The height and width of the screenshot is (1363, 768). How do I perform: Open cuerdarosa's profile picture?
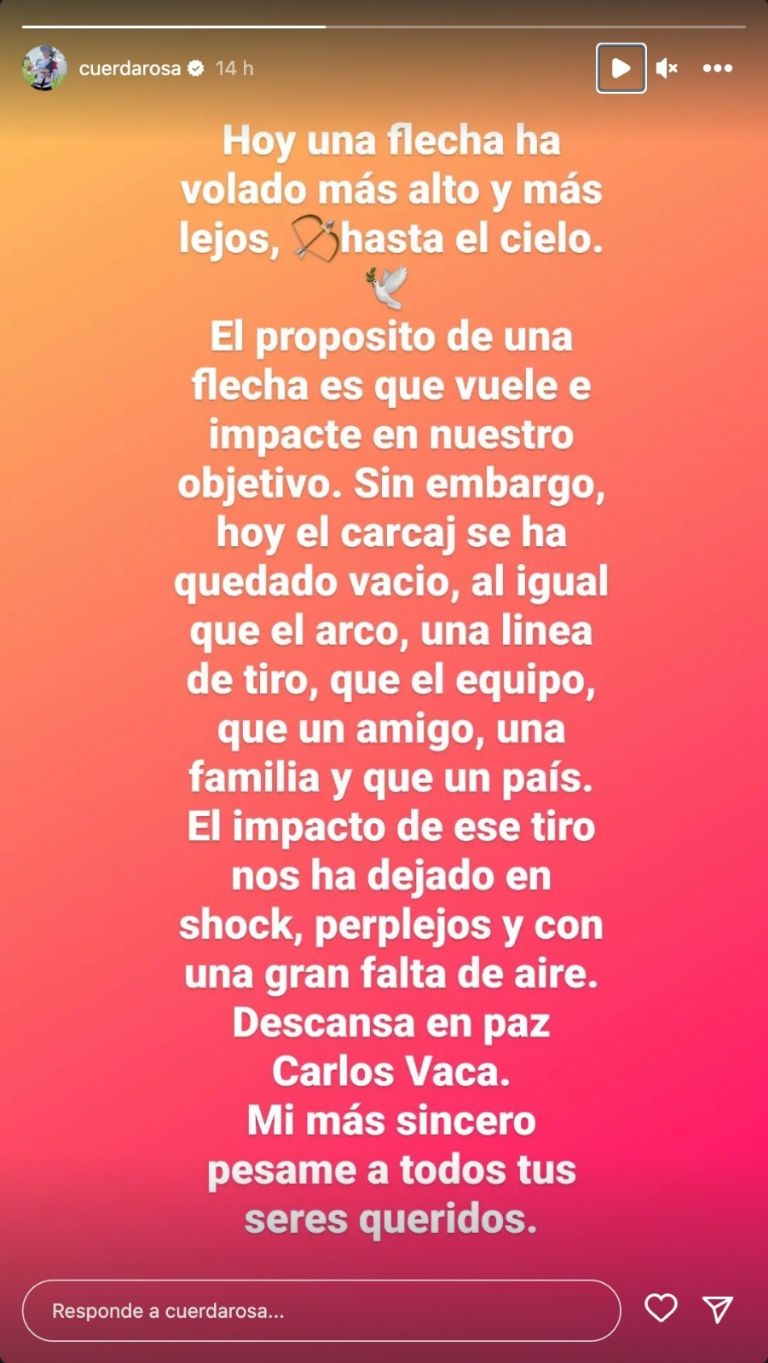[x=44, y=68]
